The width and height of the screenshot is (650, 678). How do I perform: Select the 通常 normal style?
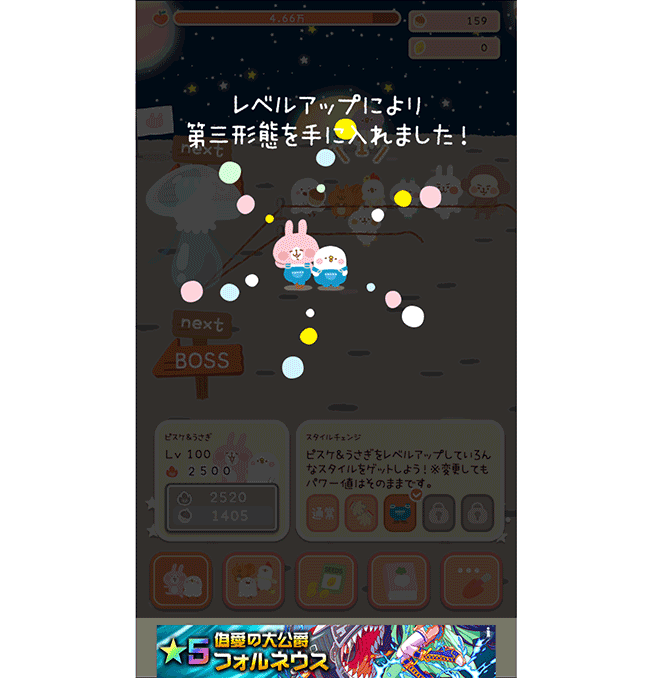(x=324, y=512)
